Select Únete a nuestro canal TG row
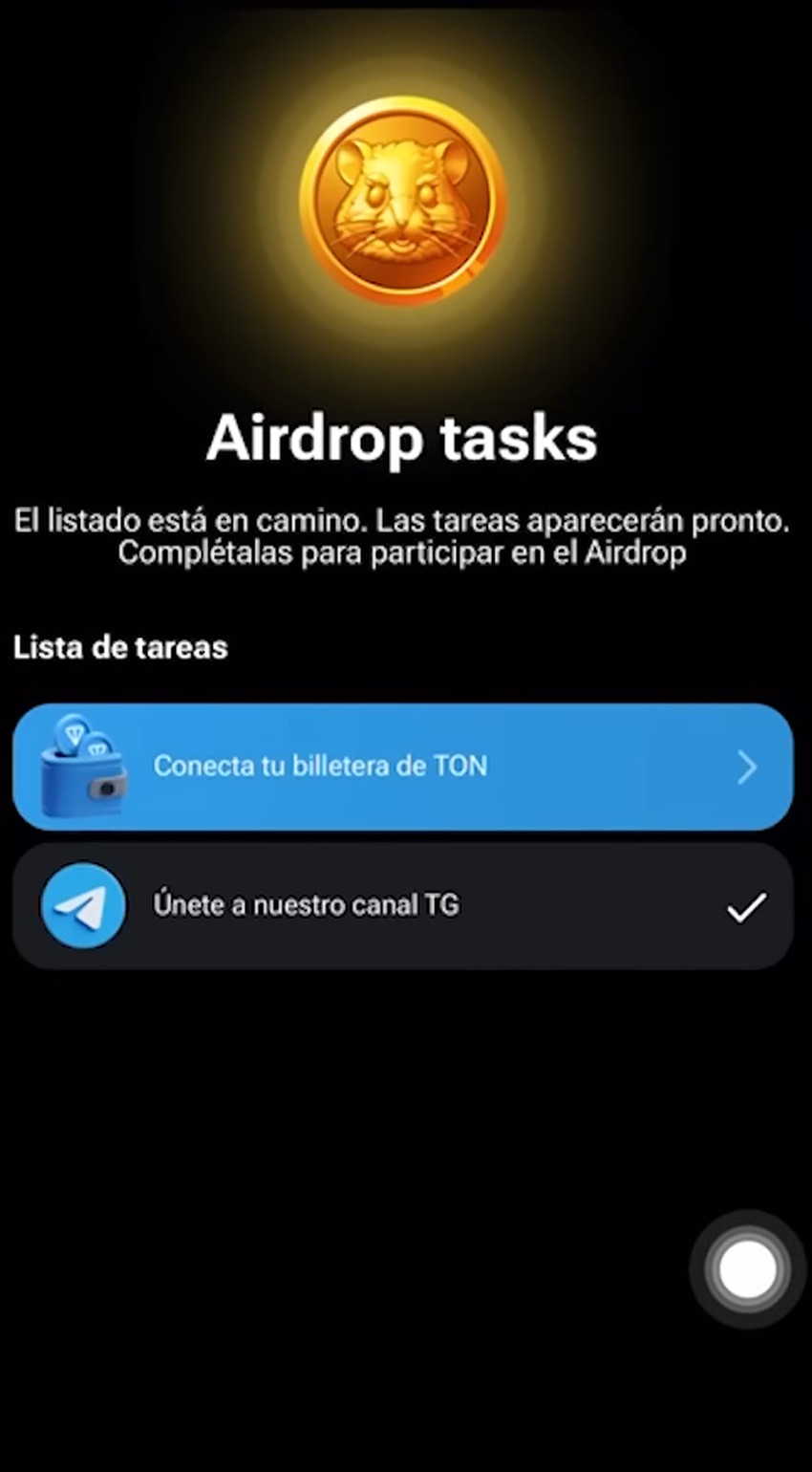This screenshot has width=812, height=1472. pos(402,905)
